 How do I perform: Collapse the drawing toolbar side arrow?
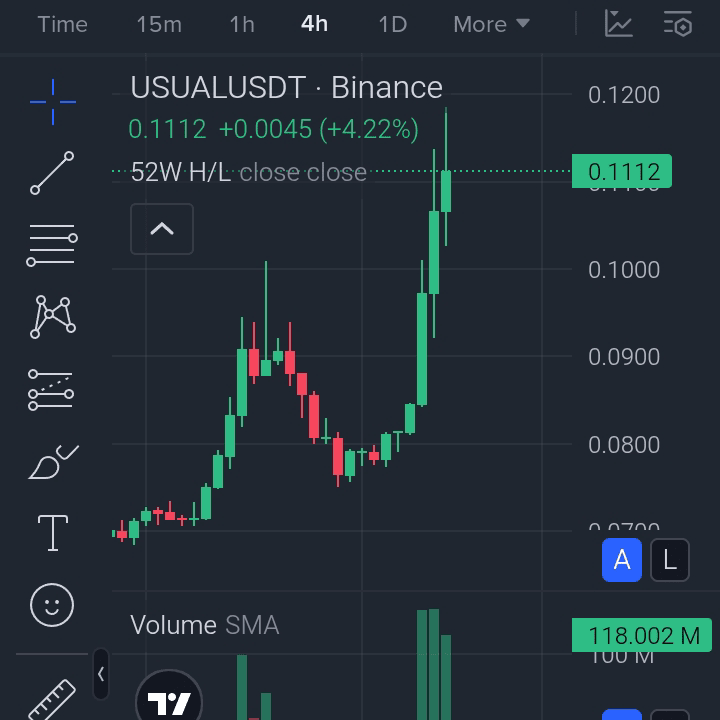[101, 675]
